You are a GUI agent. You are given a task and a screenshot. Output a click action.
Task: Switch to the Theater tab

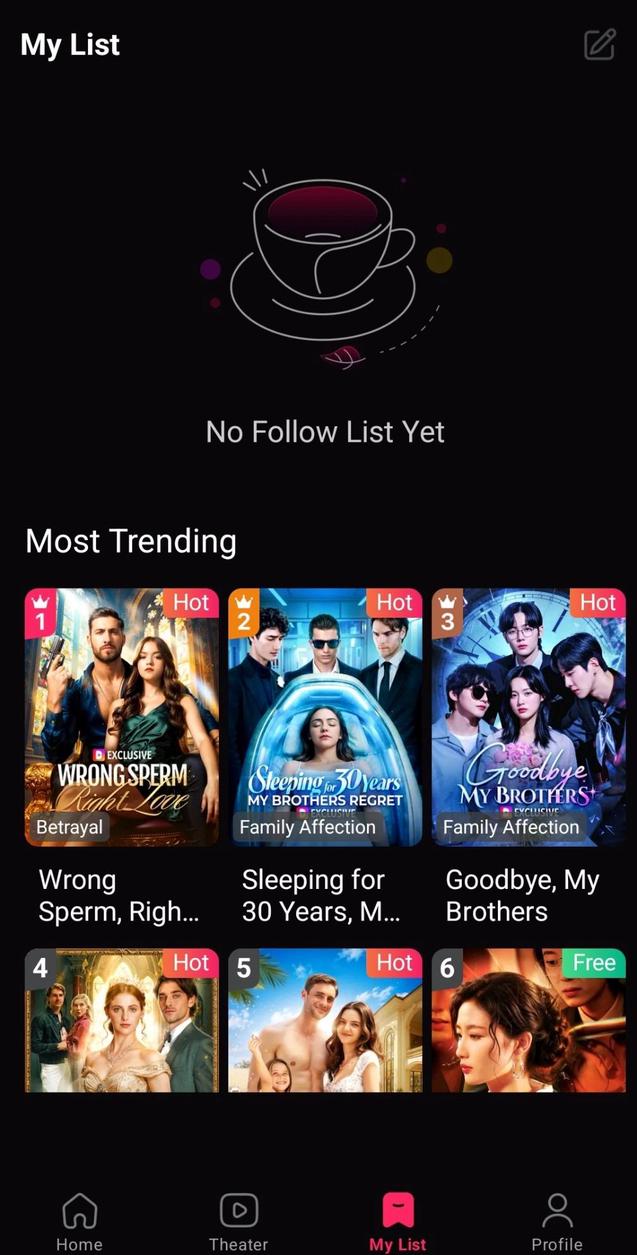[x=238, y=1221]
